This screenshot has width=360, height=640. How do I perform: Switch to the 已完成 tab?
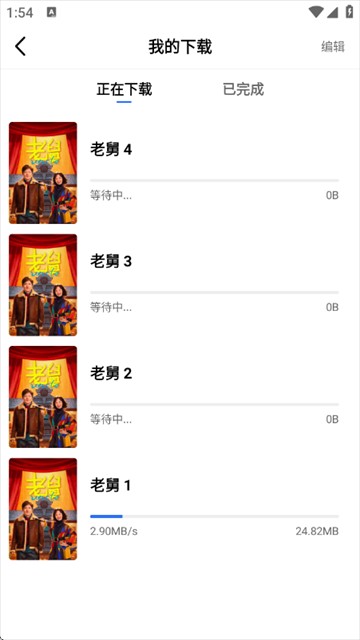243,89
